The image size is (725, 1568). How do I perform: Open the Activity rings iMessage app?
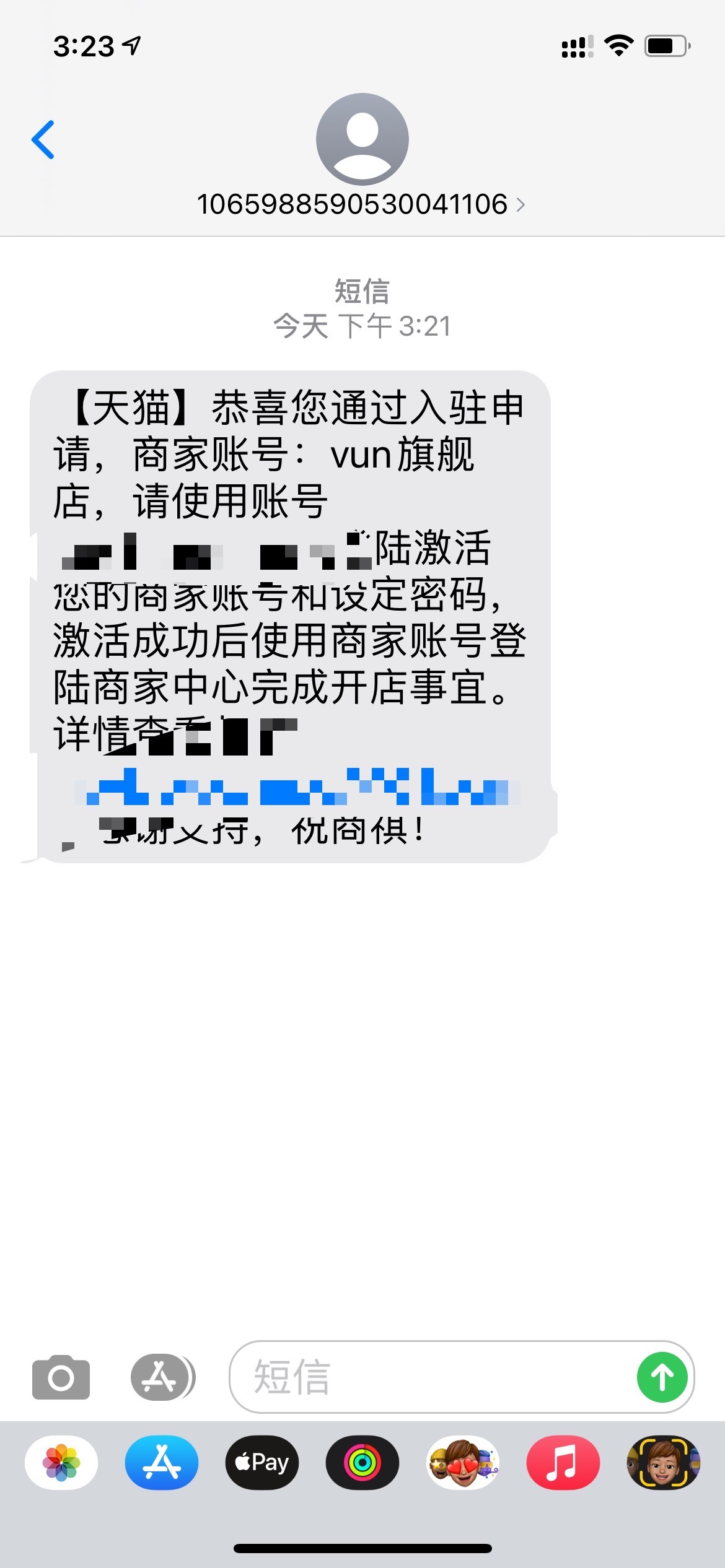362,1463
